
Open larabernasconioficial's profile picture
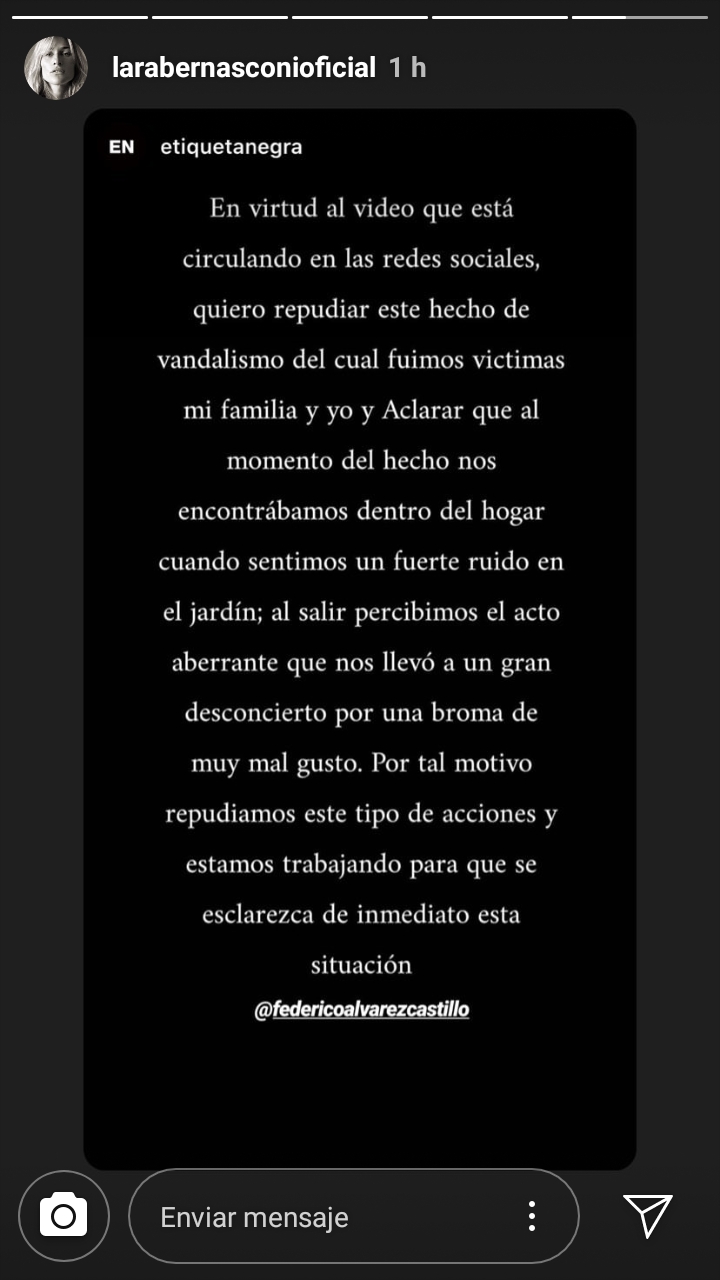tap(55, 68)
